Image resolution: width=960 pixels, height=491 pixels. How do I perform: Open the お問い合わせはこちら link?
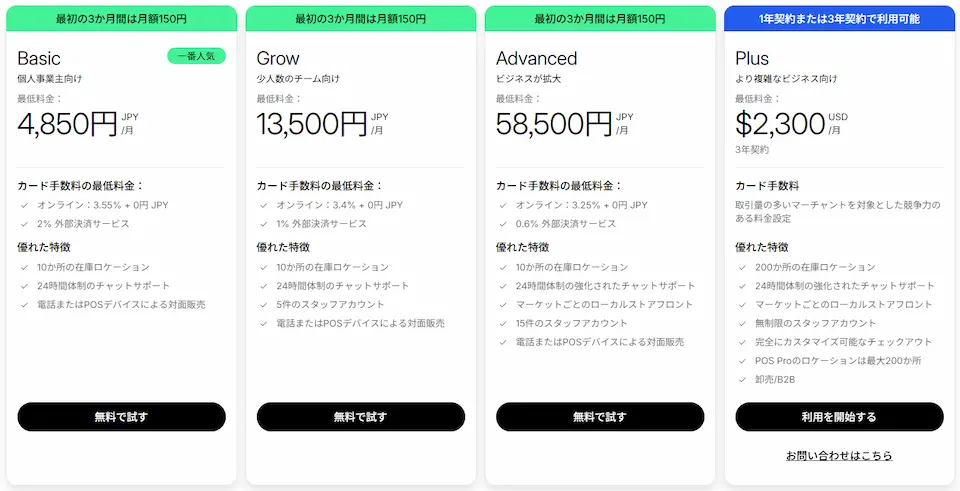click(839, 456)
